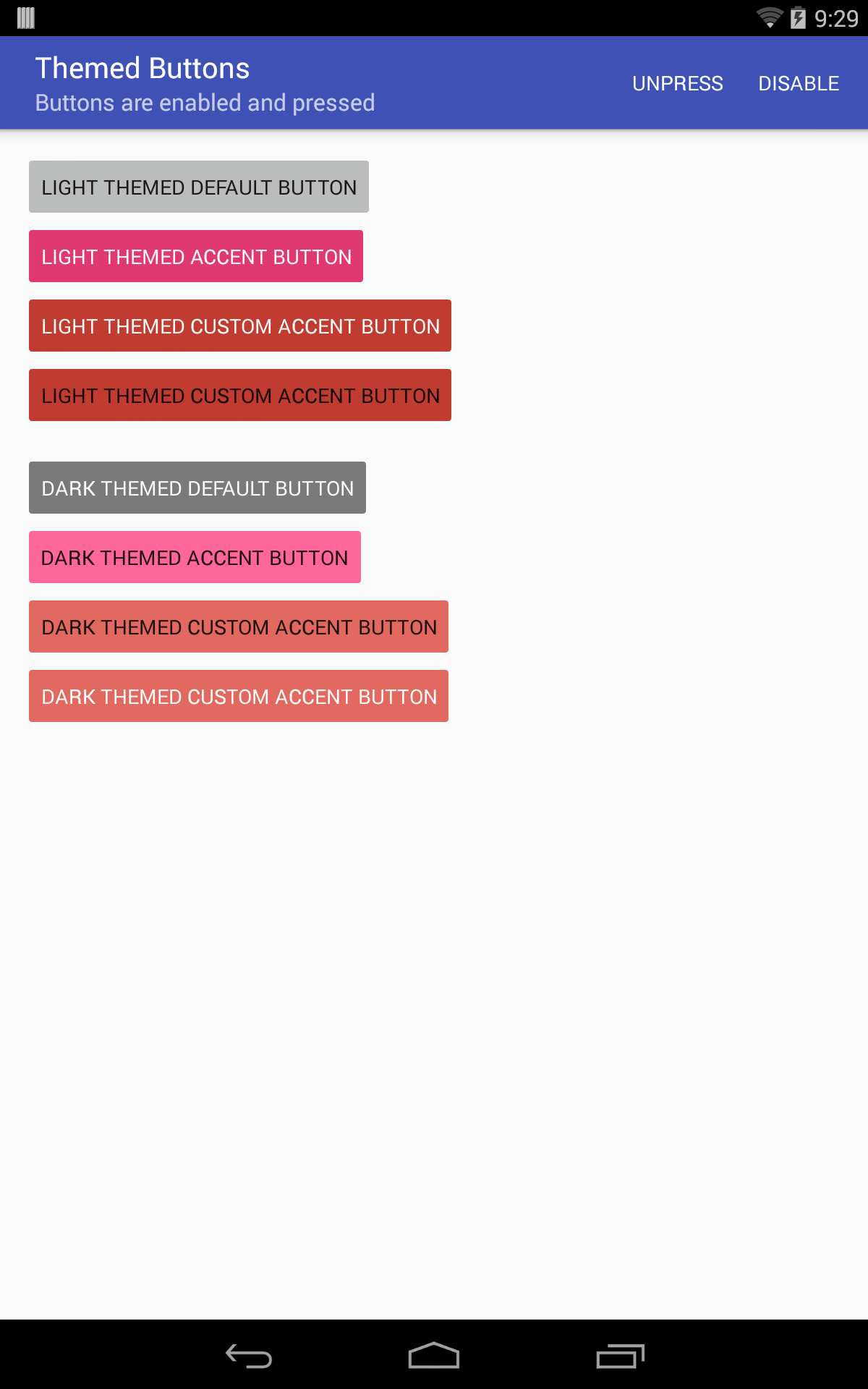This screenshot has height=1389, width=868.
Task: Tap Dark Themed Custom Accent Button with dark text
Action: 239,626
